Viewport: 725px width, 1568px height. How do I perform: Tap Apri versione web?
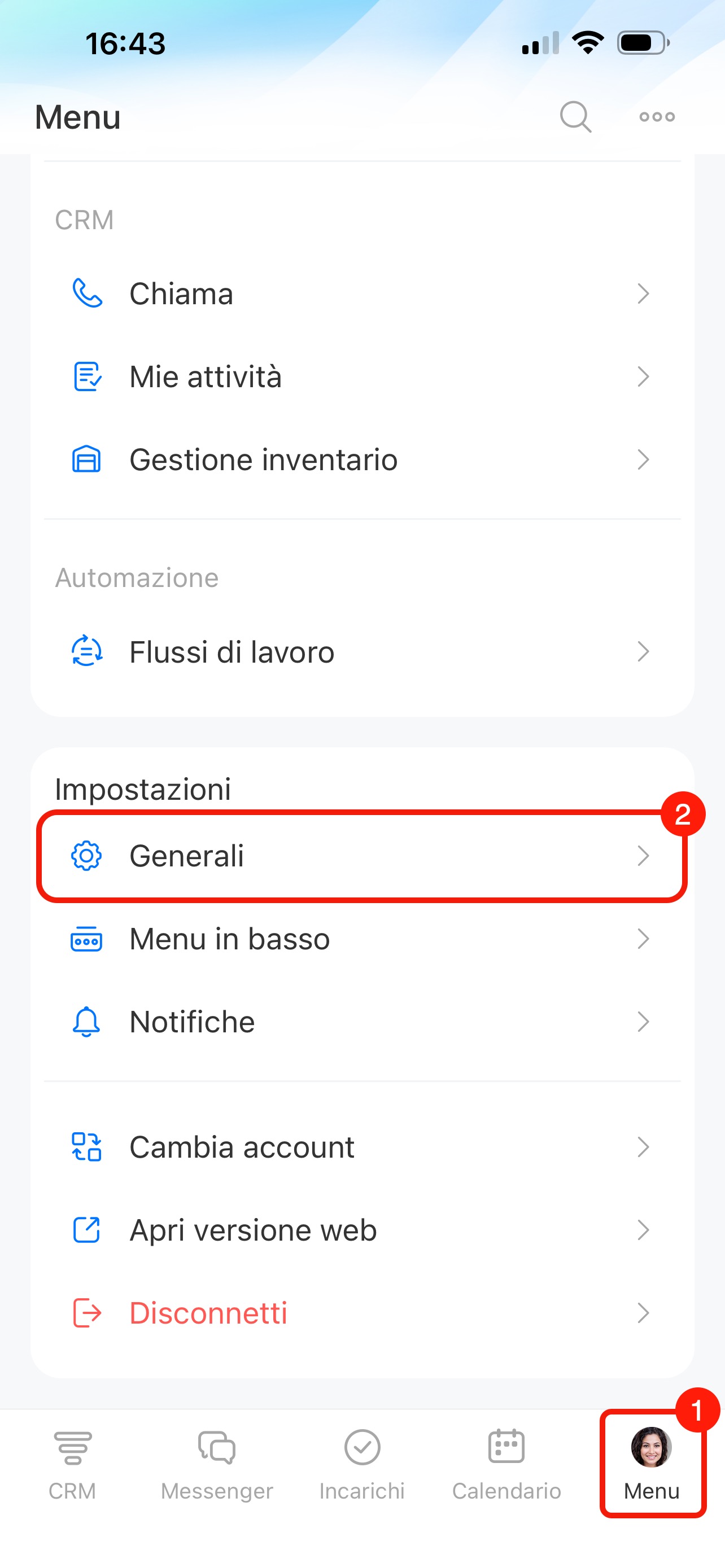coord(361,1230)
